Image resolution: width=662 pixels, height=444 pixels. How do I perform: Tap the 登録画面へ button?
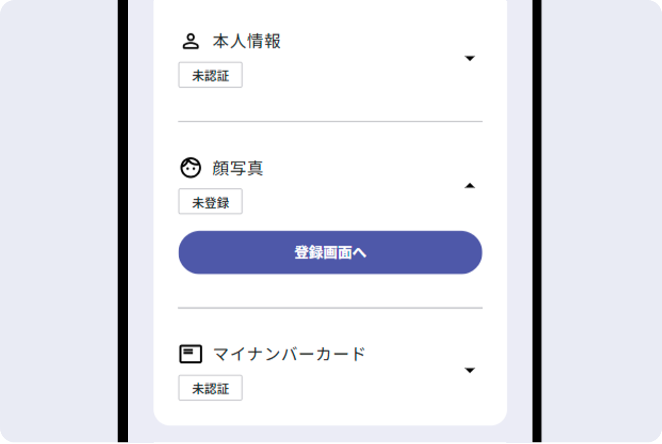tap(330, 252)
